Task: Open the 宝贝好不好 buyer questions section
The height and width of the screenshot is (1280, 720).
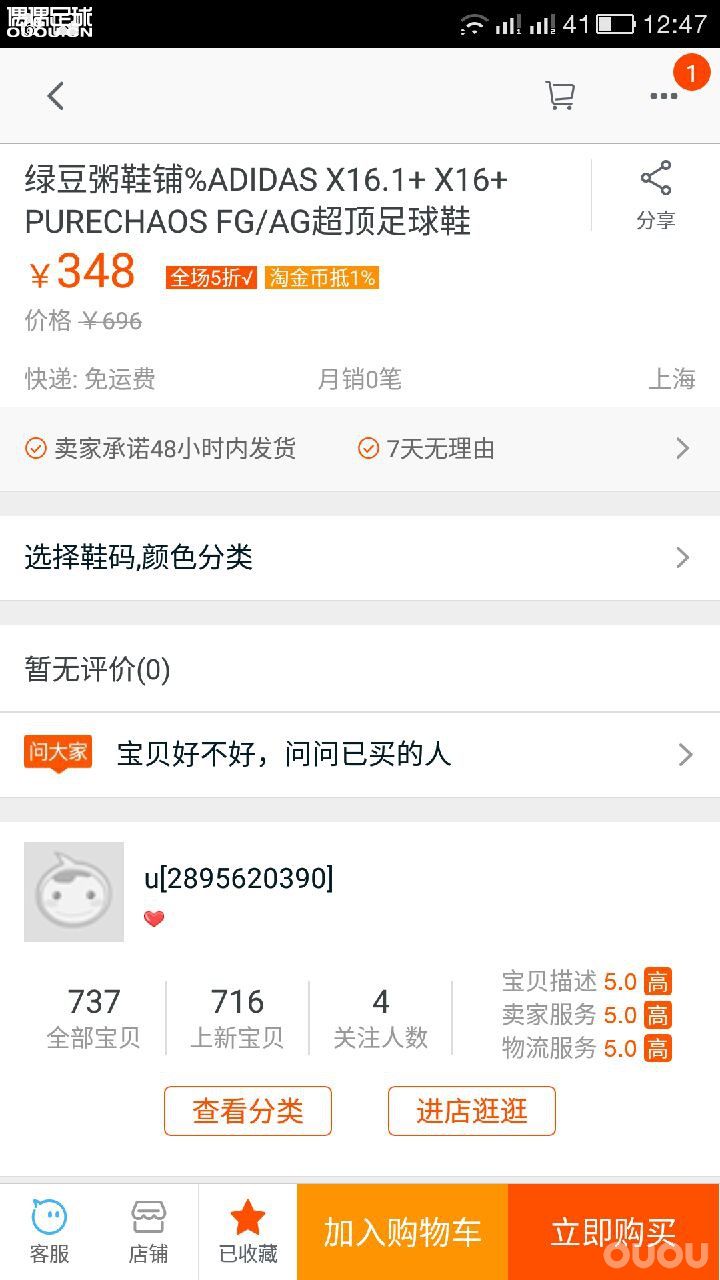Action: coord(360,754)
